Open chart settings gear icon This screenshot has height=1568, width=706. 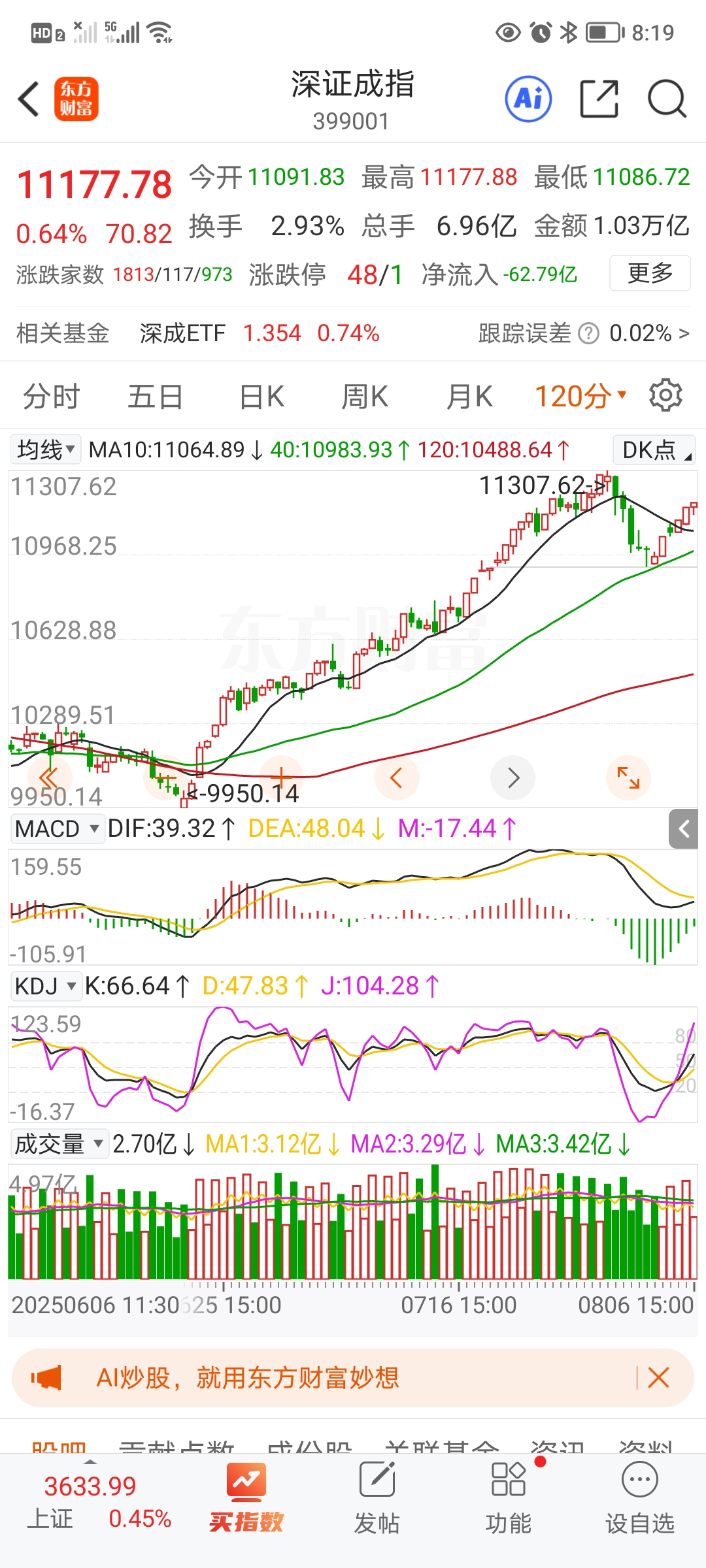[x=665, y=395]
